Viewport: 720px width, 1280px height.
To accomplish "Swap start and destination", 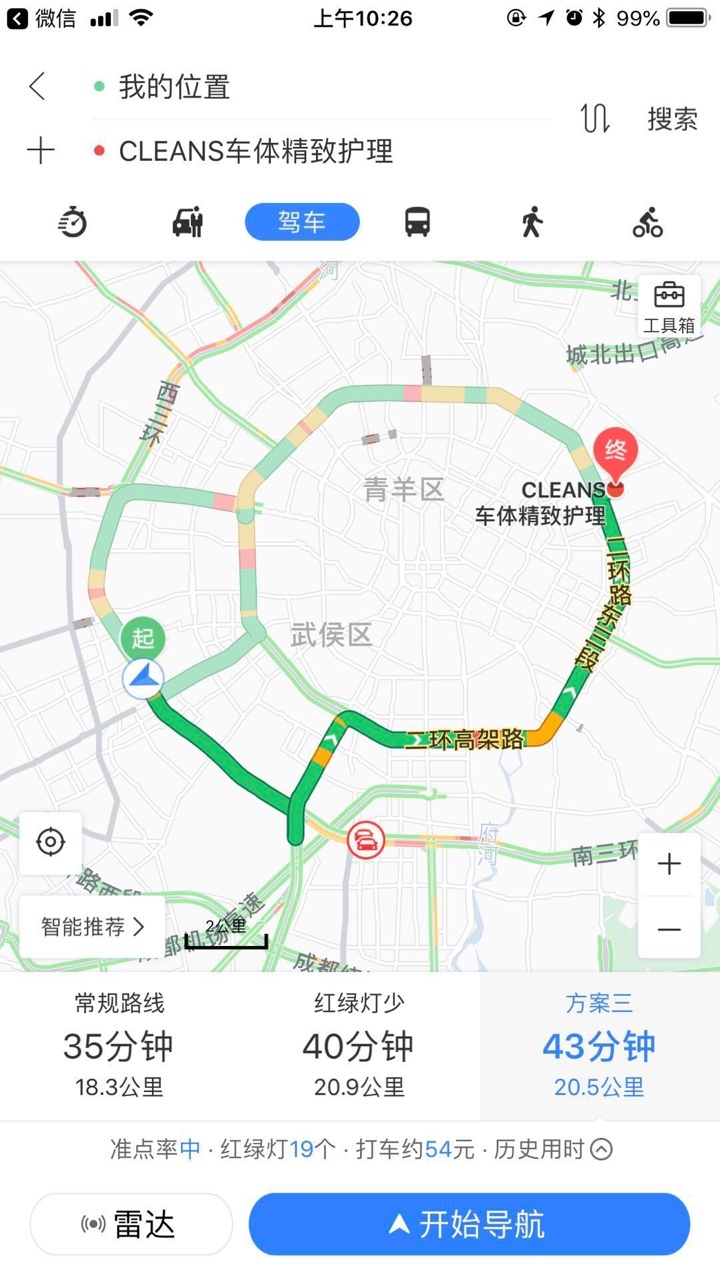I will pos(595,119).
